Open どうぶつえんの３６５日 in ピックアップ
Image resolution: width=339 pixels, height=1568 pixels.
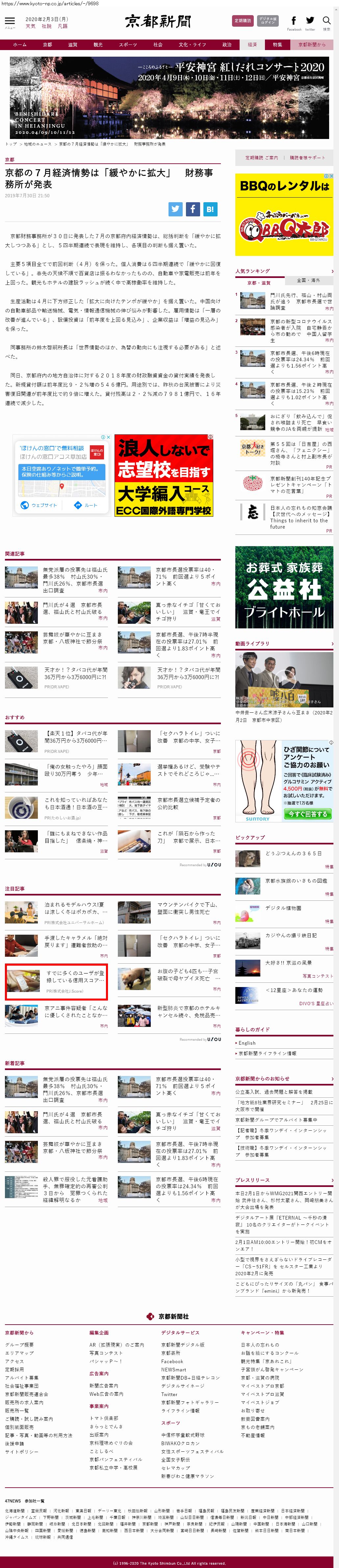point(293,853)
